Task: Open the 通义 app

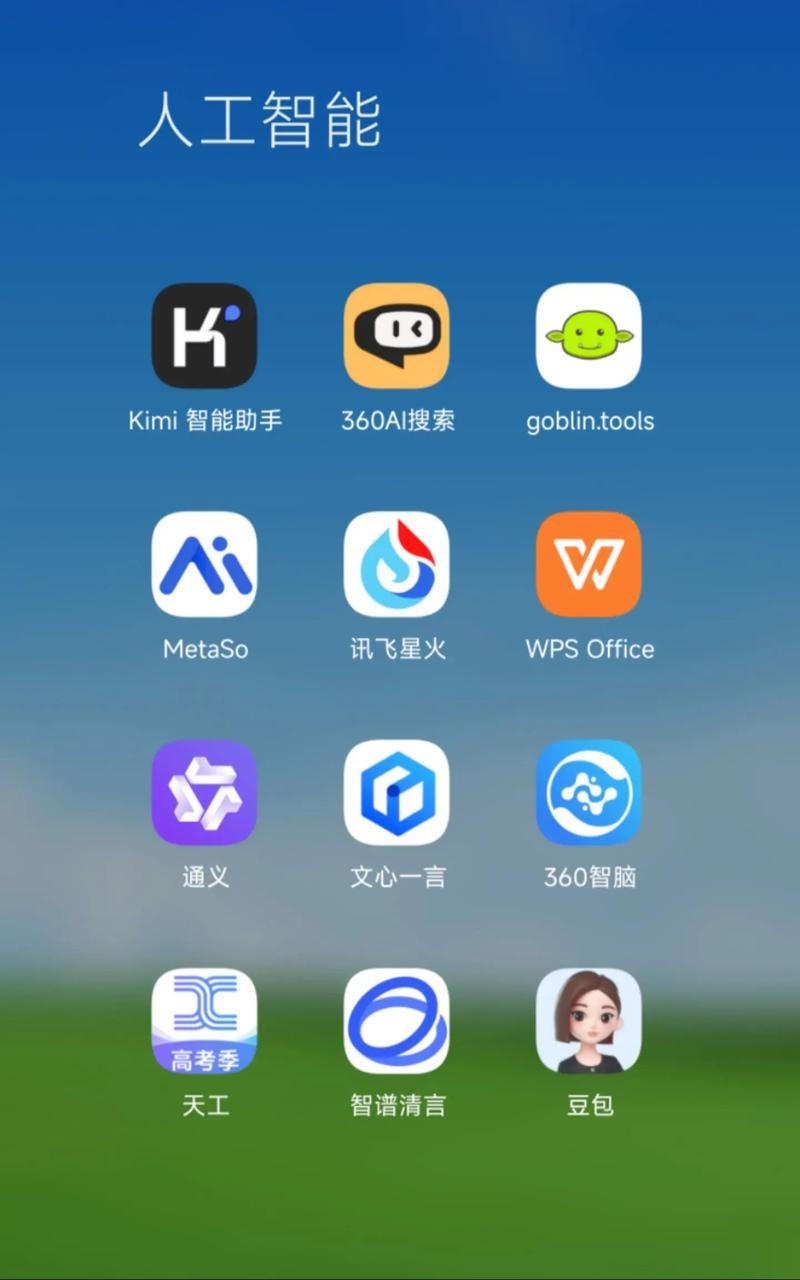Action: 204,792
